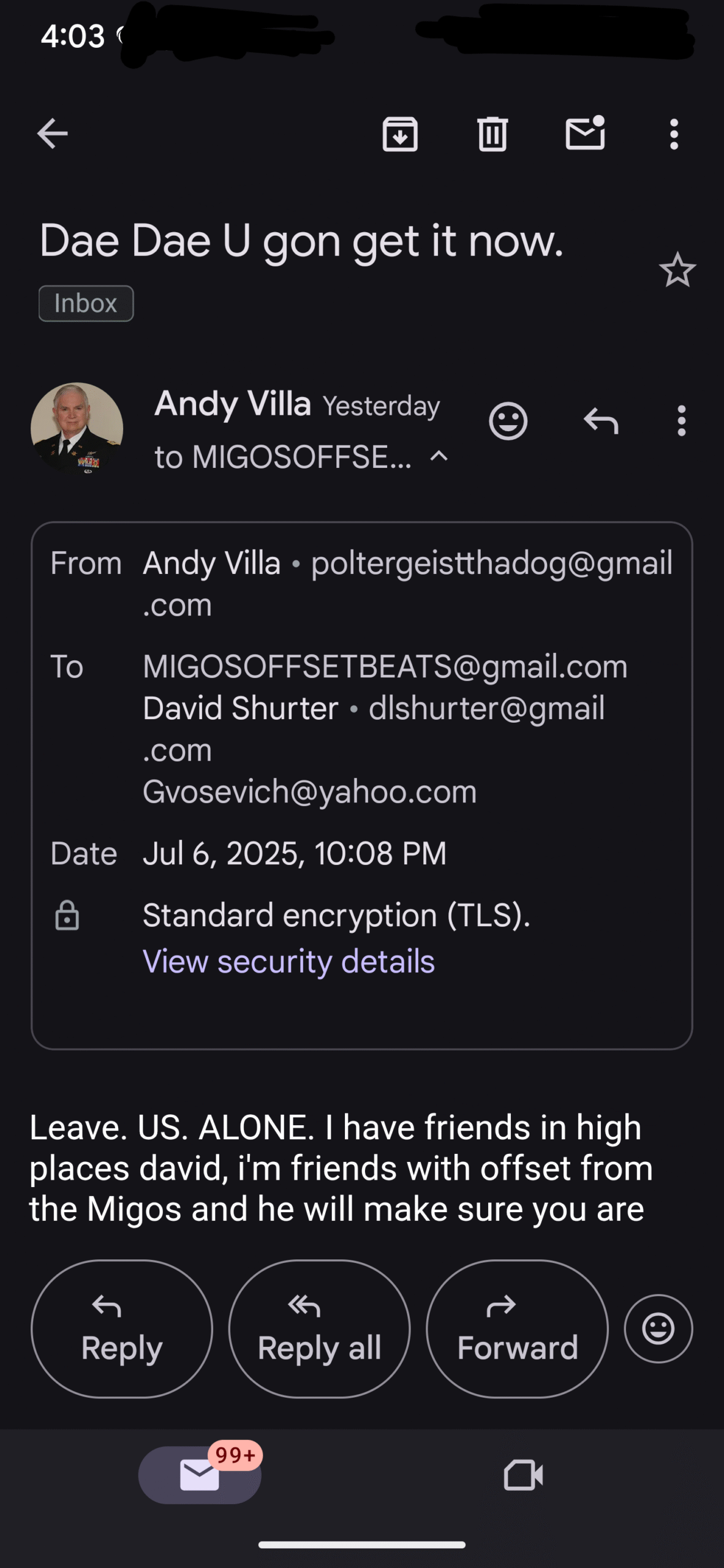Mark the email as unread
The width and height of the screenshot is (724, 1568).
(x=586, y=132)
